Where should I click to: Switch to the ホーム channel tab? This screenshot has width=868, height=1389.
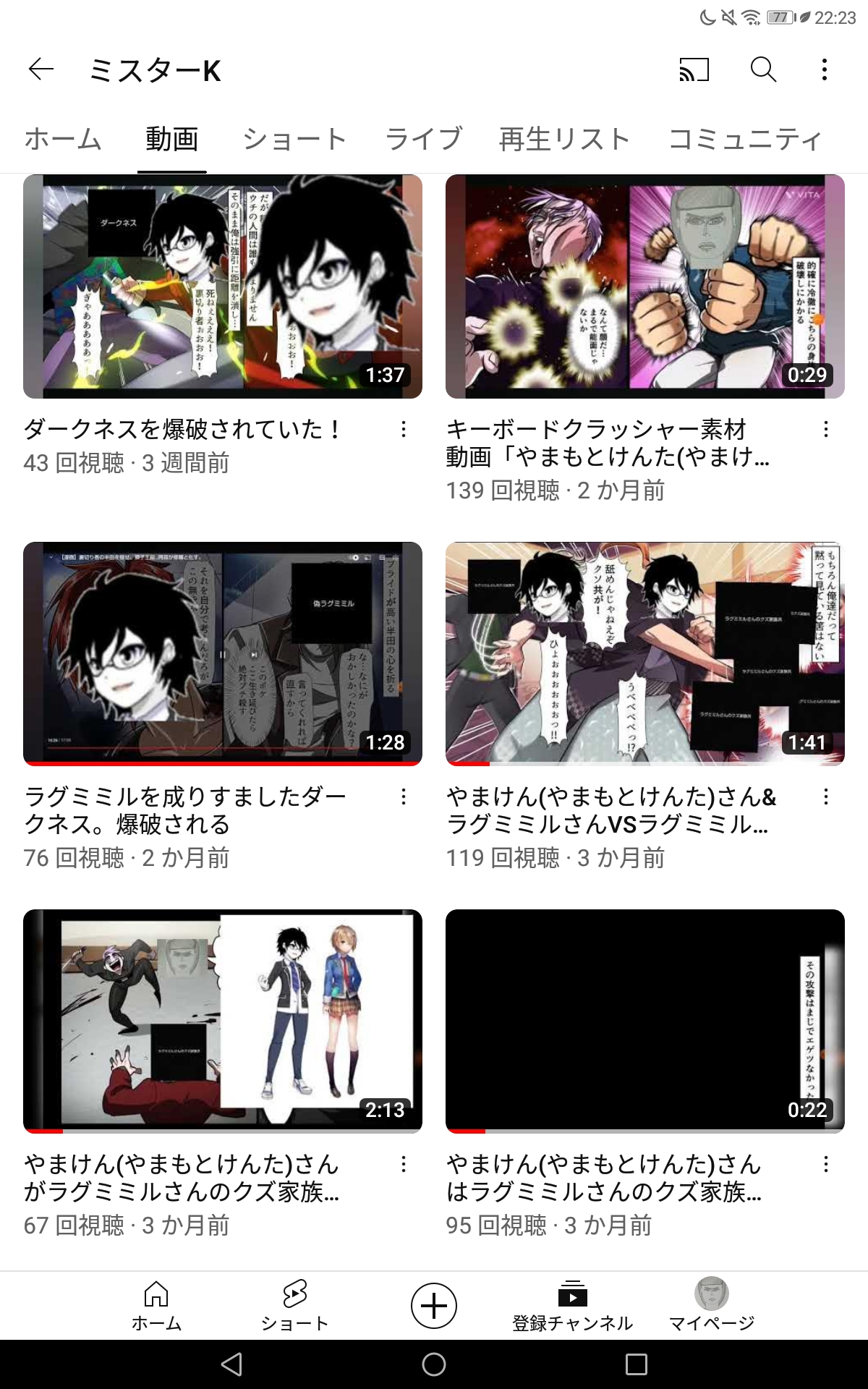(63, 139)
